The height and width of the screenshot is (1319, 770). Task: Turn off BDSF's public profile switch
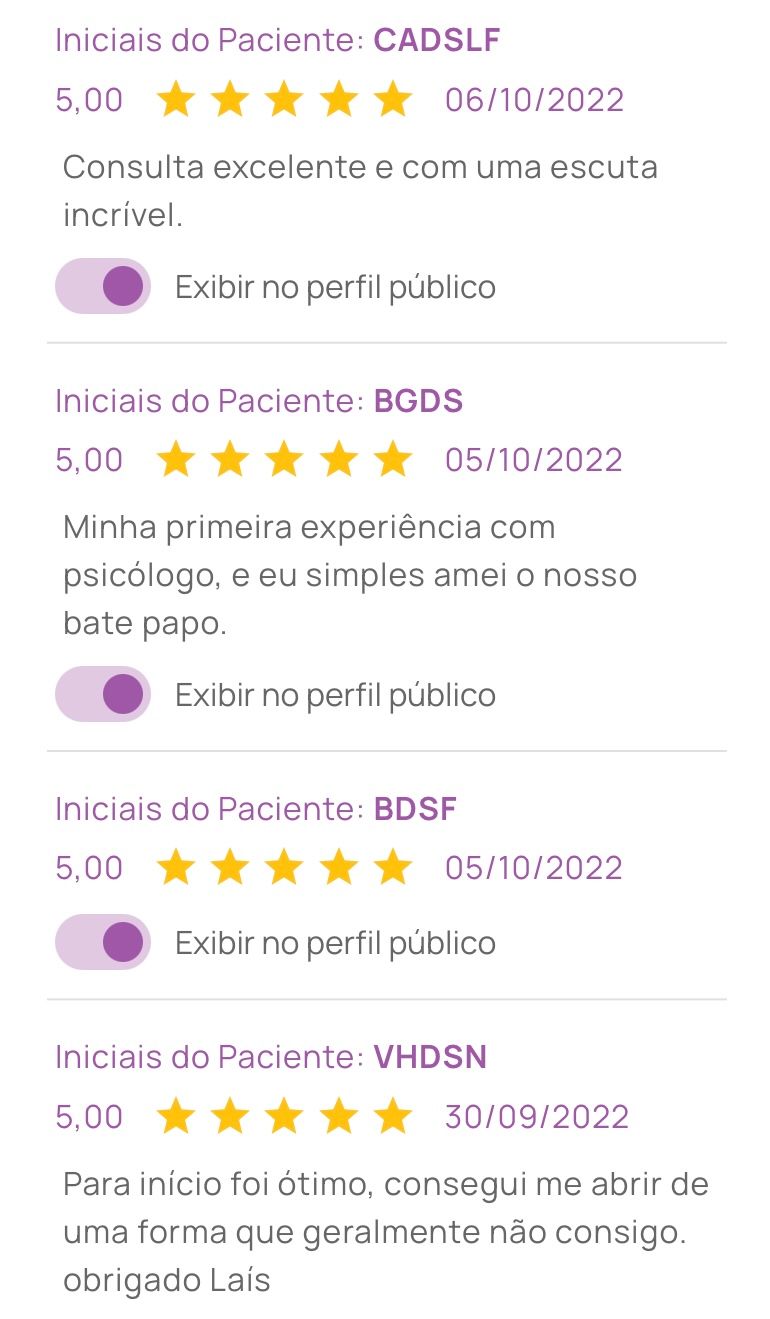(x=103, y=941)
